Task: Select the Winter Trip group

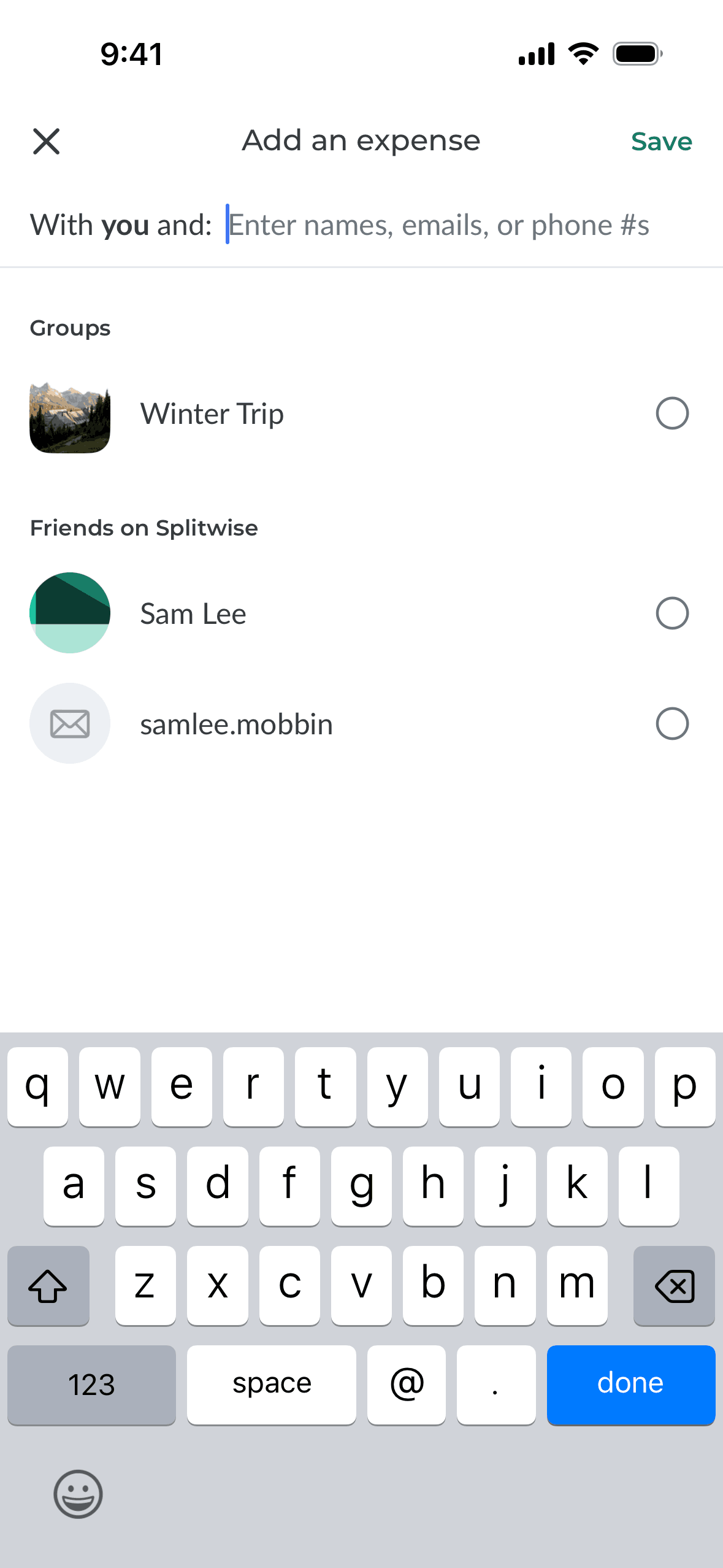Action: [361, 413]
